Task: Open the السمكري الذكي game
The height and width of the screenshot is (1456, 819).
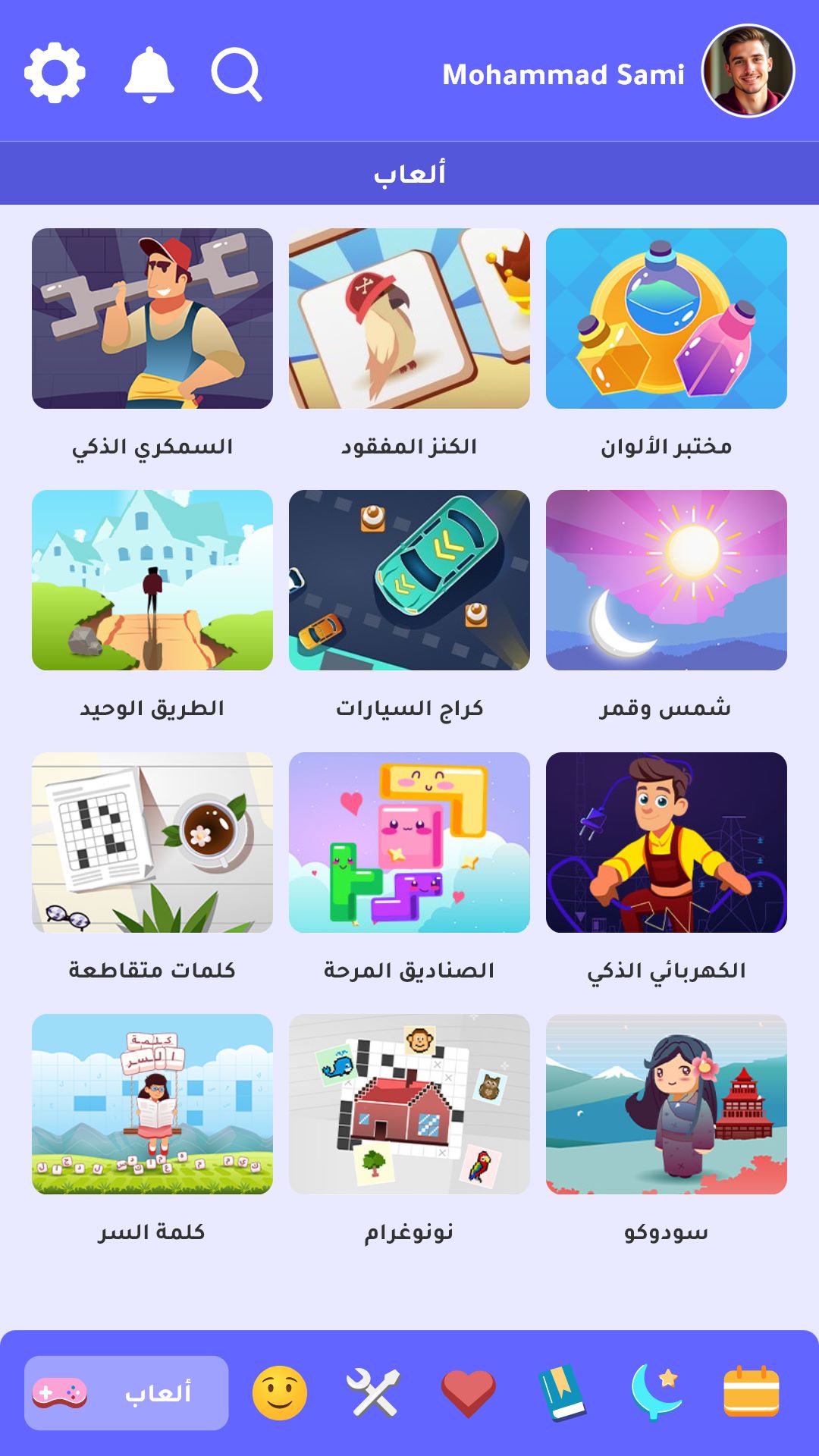Action: [152, 318]
